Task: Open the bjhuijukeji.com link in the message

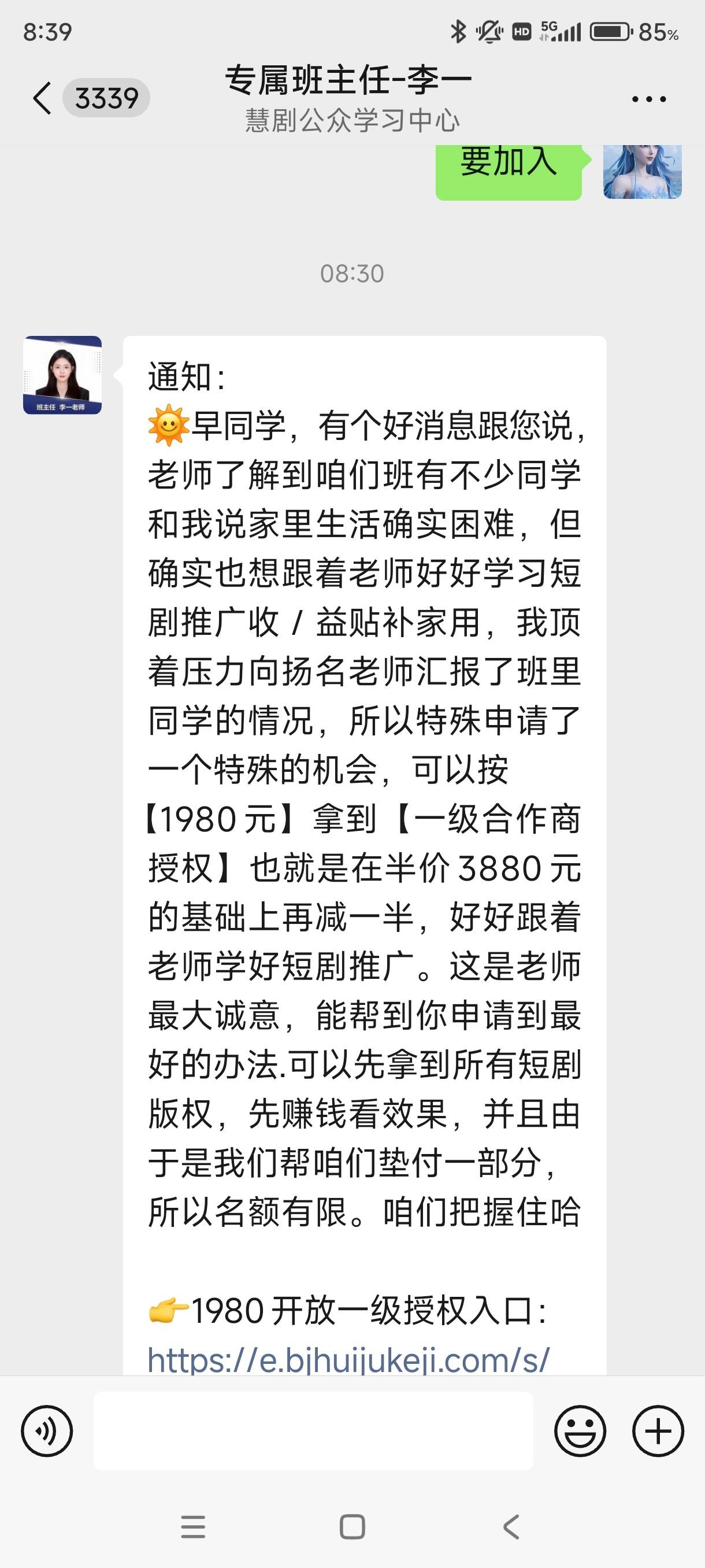Action: [x=348, y=1359]
